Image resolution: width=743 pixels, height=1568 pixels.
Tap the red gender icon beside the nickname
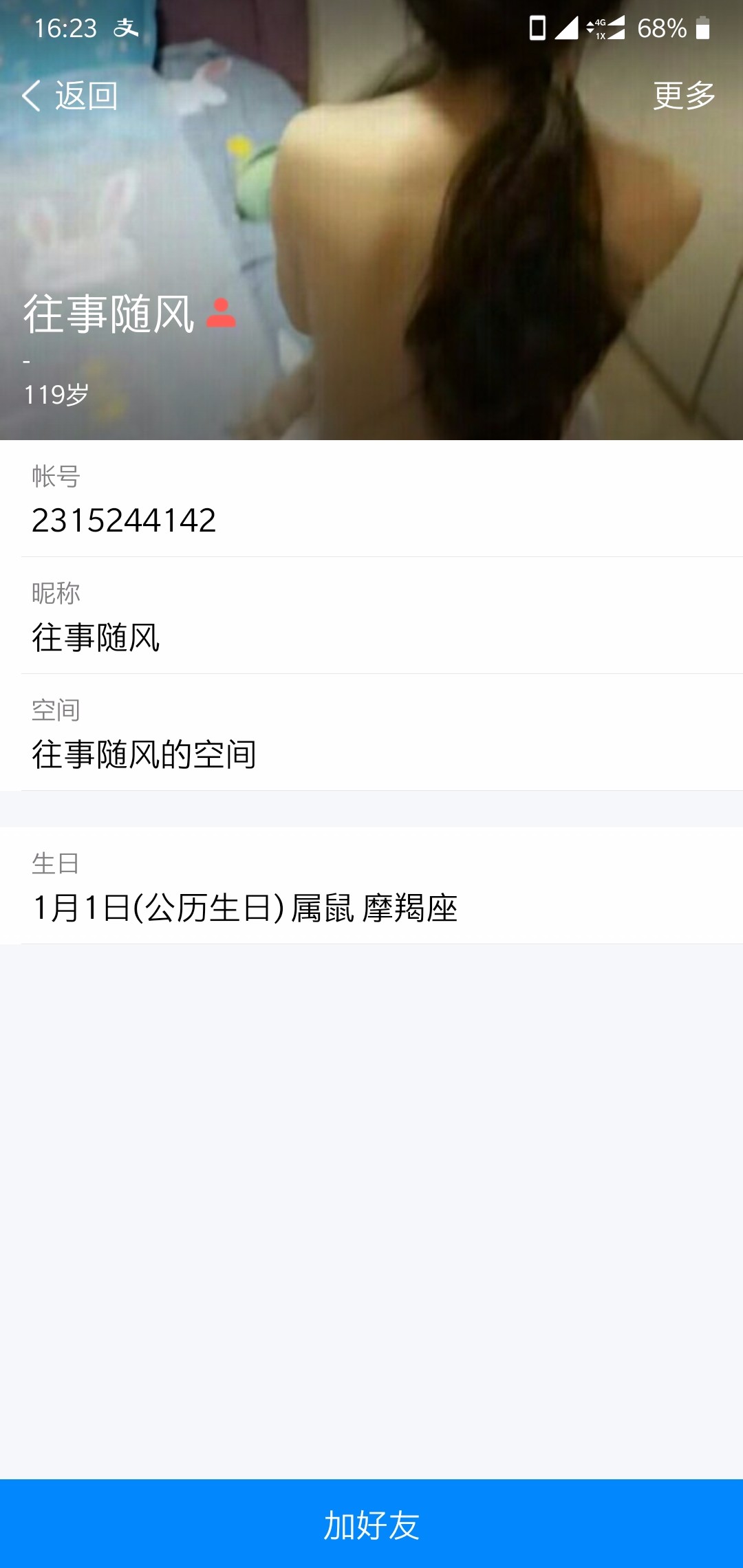(x=220, y=314)
